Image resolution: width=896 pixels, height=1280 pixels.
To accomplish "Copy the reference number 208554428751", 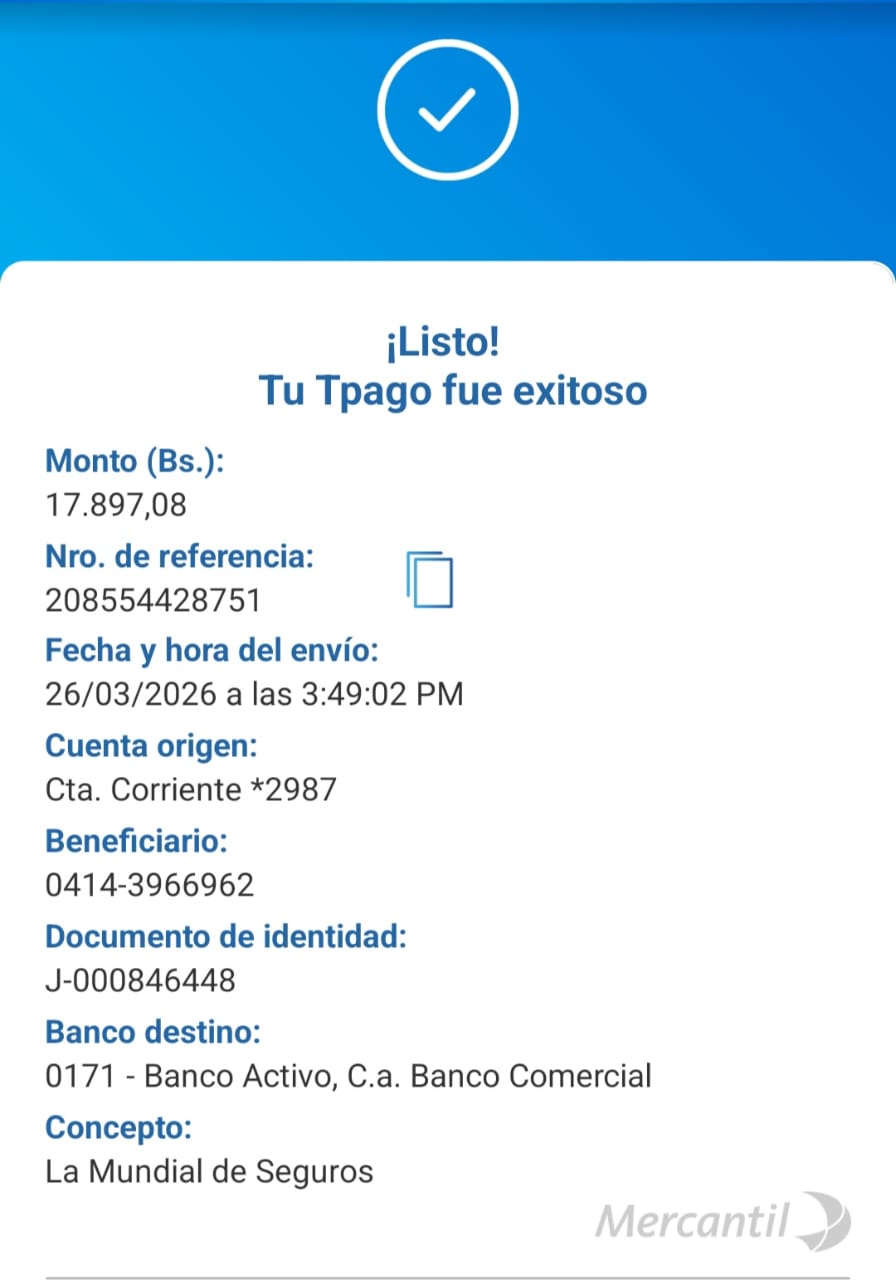I will click(x=430, y=579).
